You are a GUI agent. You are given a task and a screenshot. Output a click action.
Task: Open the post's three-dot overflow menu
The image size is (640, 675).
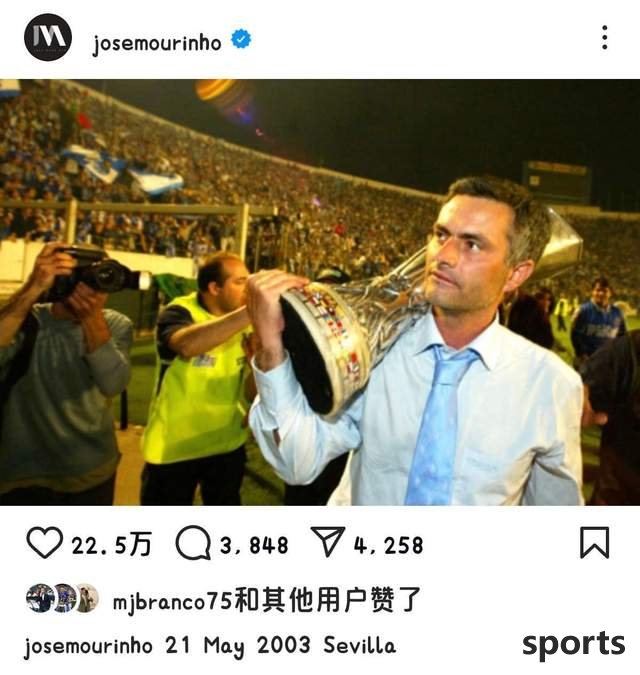604,38
